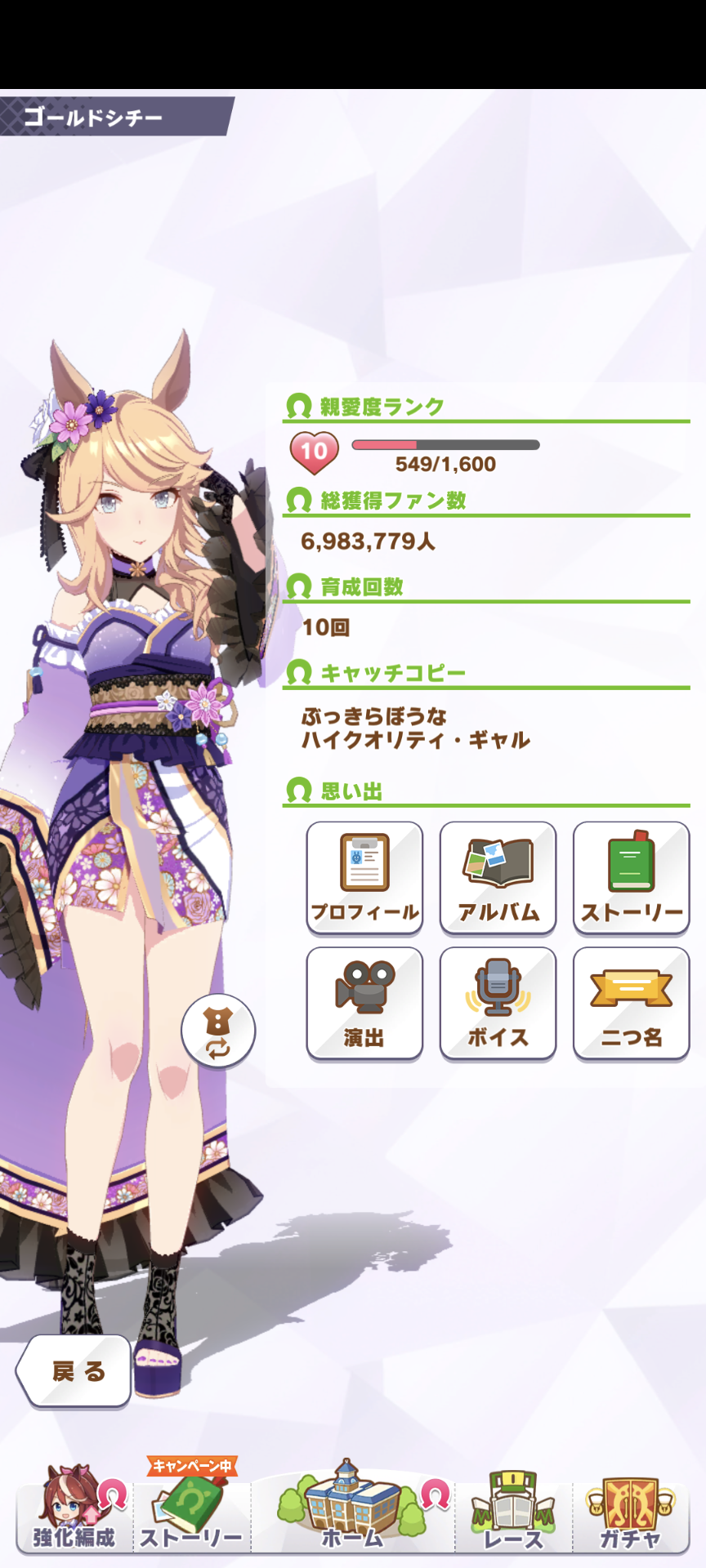The image size is (706, 1568).
Task: Open the 二つ名 nickname button
Action: [631, 1004]
